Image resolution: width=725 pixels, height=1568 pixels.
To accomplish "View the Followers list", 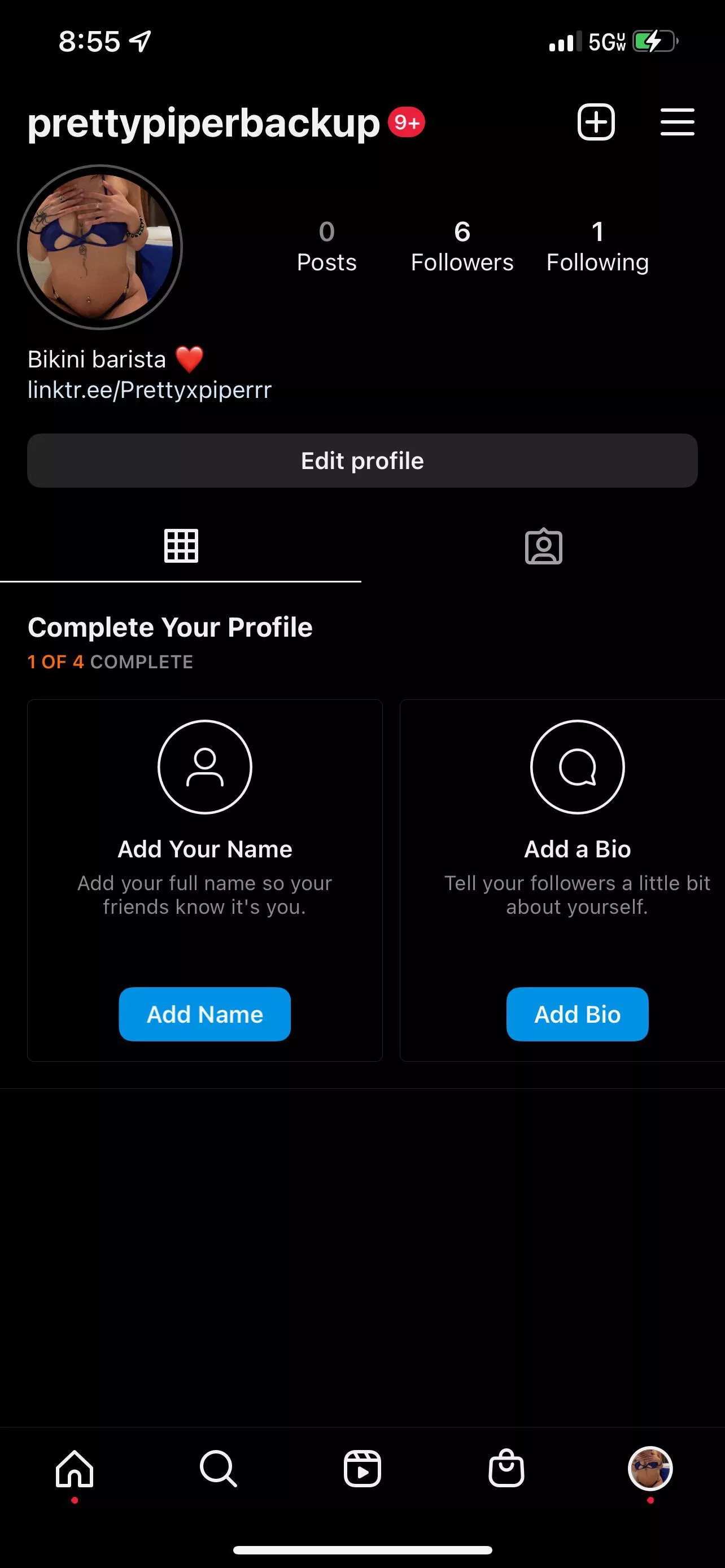I will tap(462, 247).
